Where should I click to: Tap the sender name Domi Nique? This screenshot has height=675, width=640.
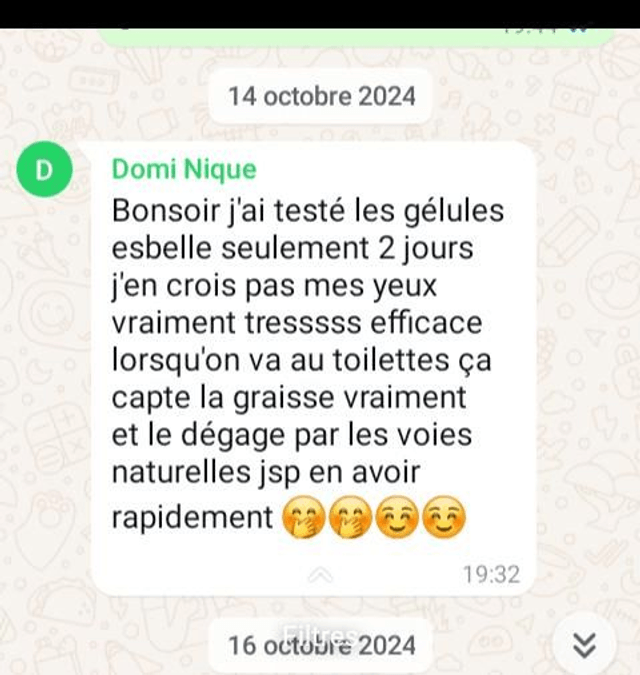[183, 170]
